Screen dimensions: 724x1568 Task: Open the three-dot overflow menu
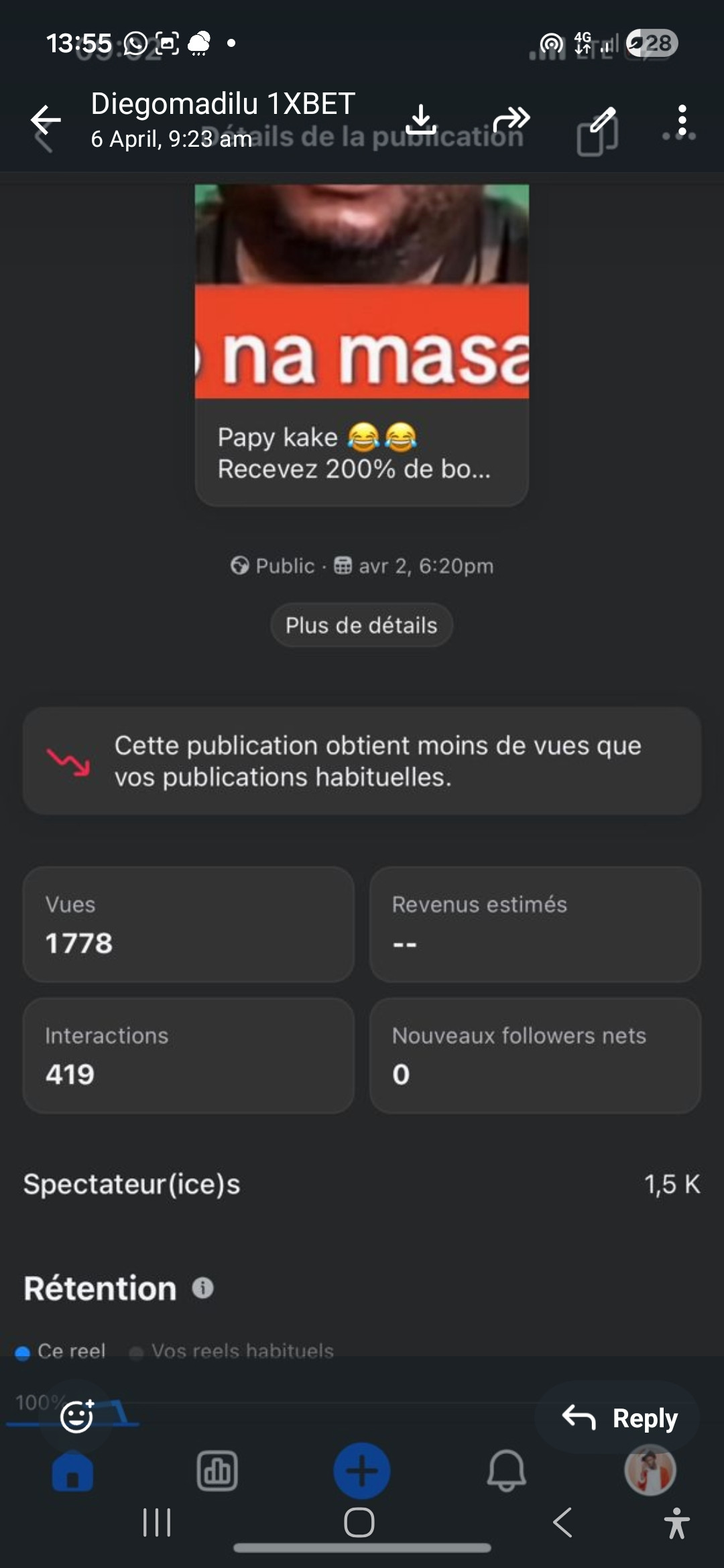pyautogui.click(x=682, y=120)
